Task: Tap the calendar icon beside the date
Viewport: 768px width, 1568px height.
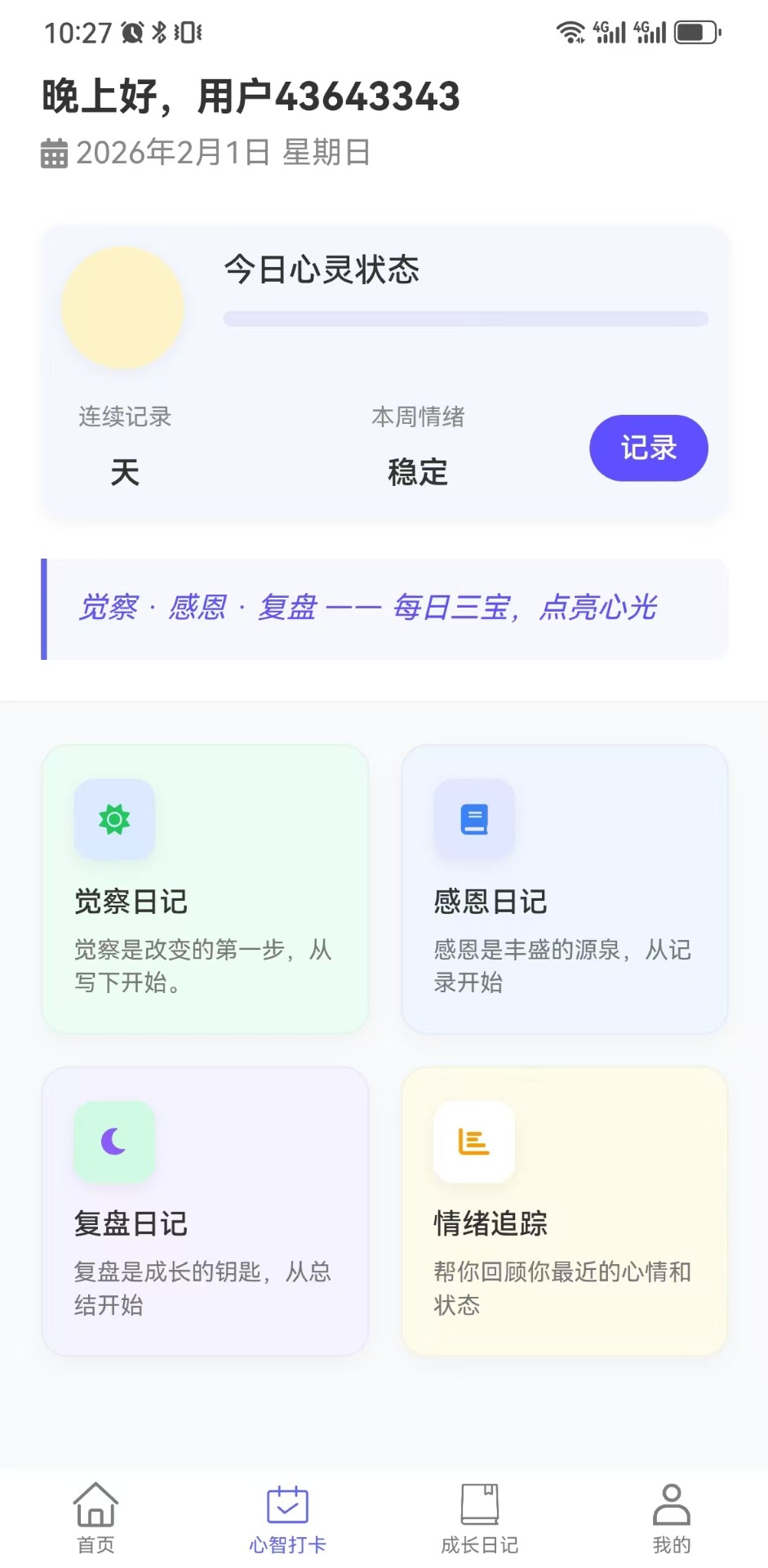Action: (x=52, y=152)
